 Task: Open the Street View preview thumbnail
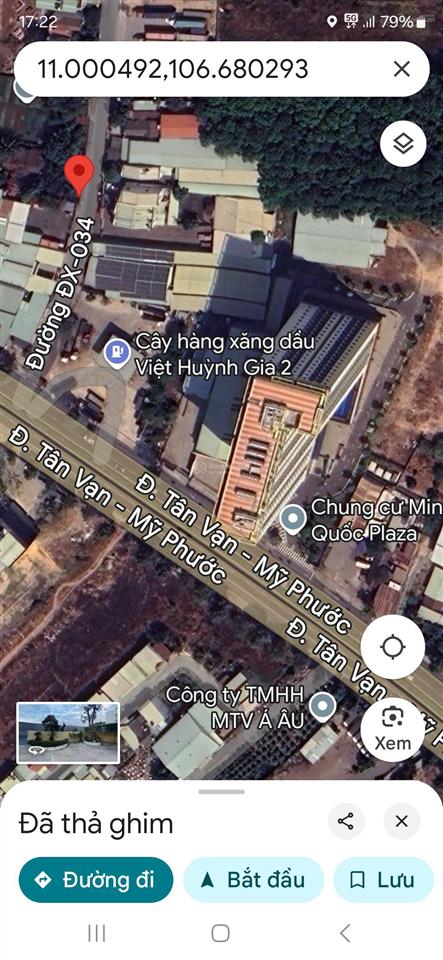tap(68, 733)
